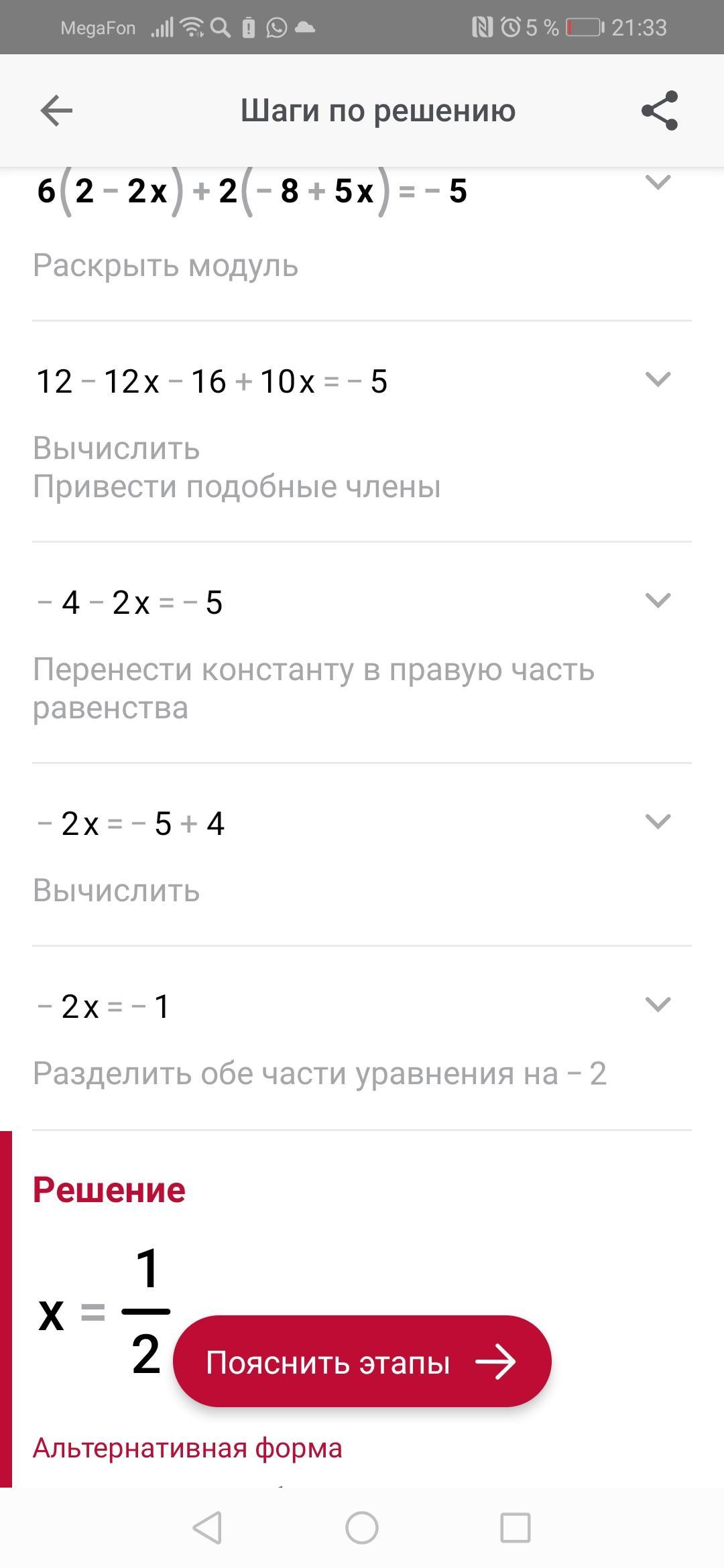Expand the step −4−2x=−5
This screenshot has width=724, height=1568.
[x=657, y=600]
